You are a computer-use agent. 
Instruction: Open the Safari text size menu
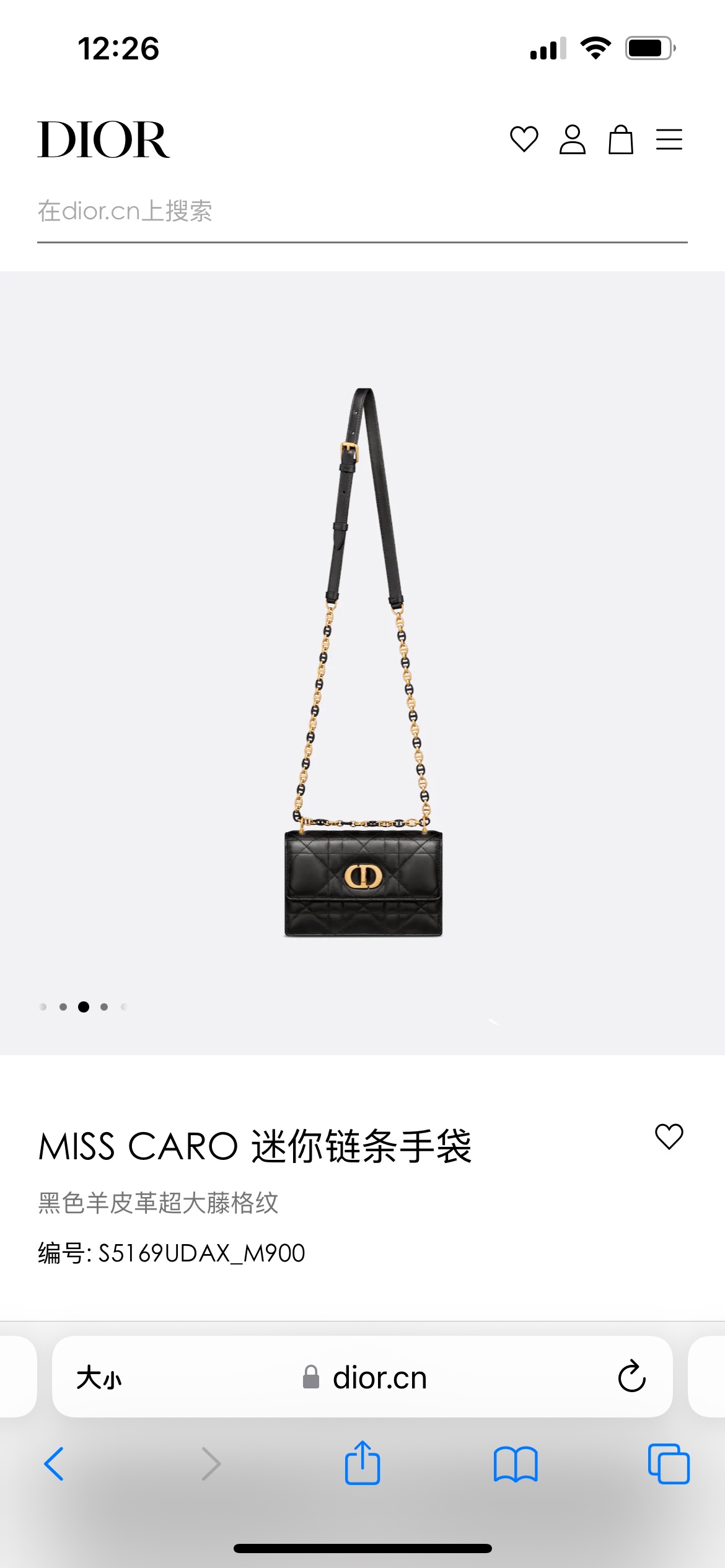tap(99, 1378)
